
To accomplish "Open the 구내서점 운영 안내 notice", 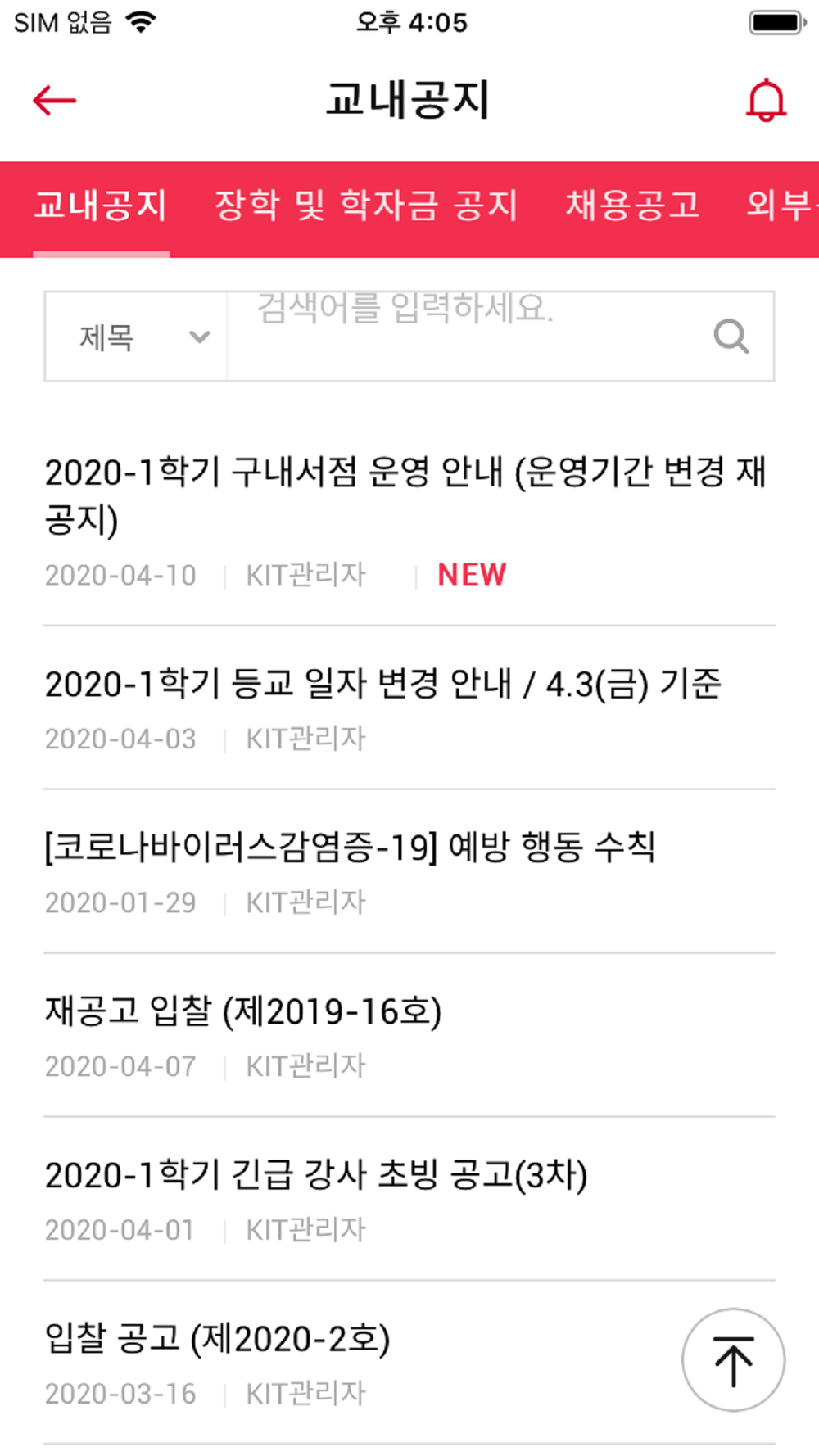I will 405,495.
